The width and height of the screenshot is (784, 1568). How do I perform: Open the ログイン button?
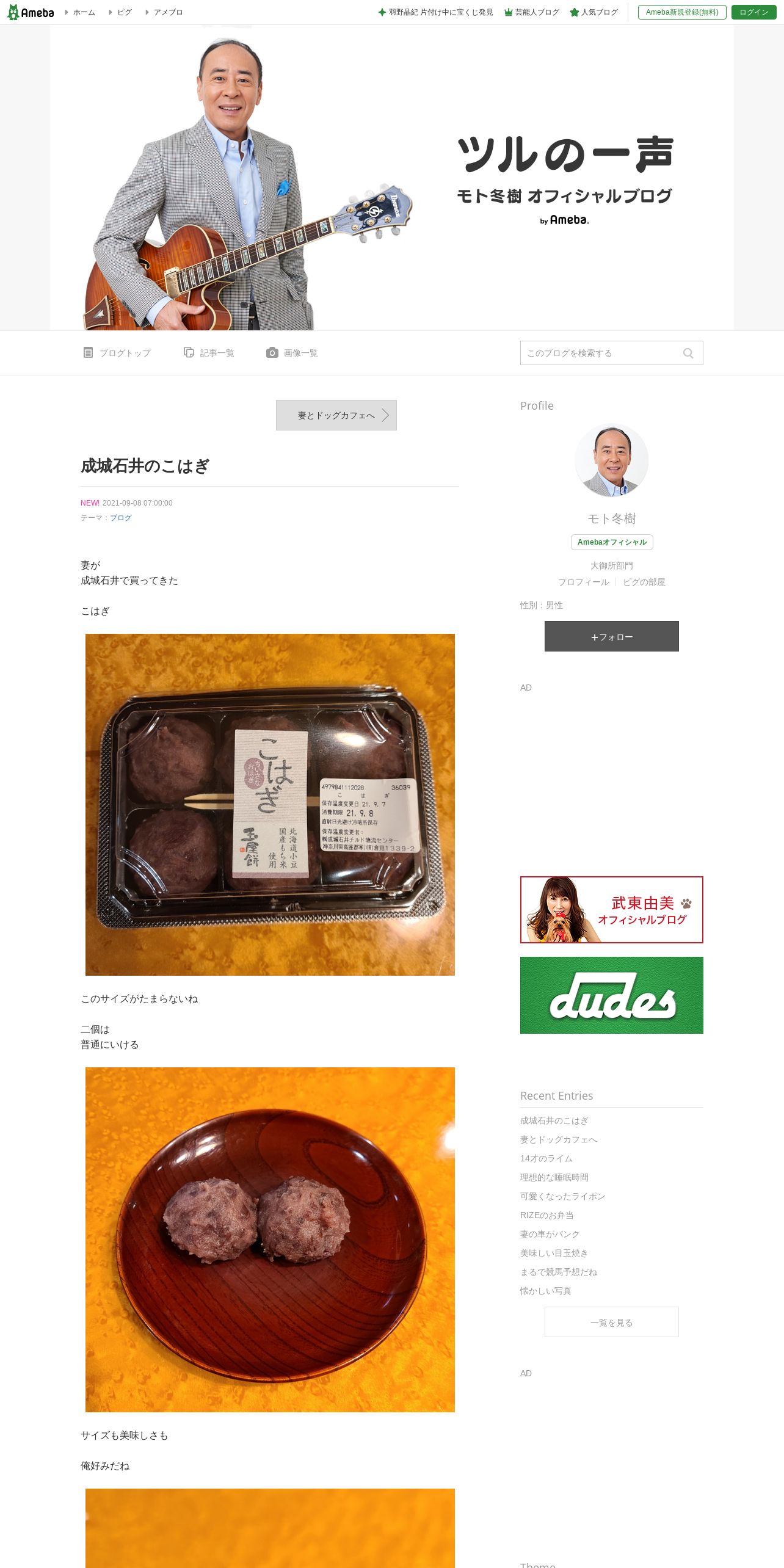coord(753,12)
